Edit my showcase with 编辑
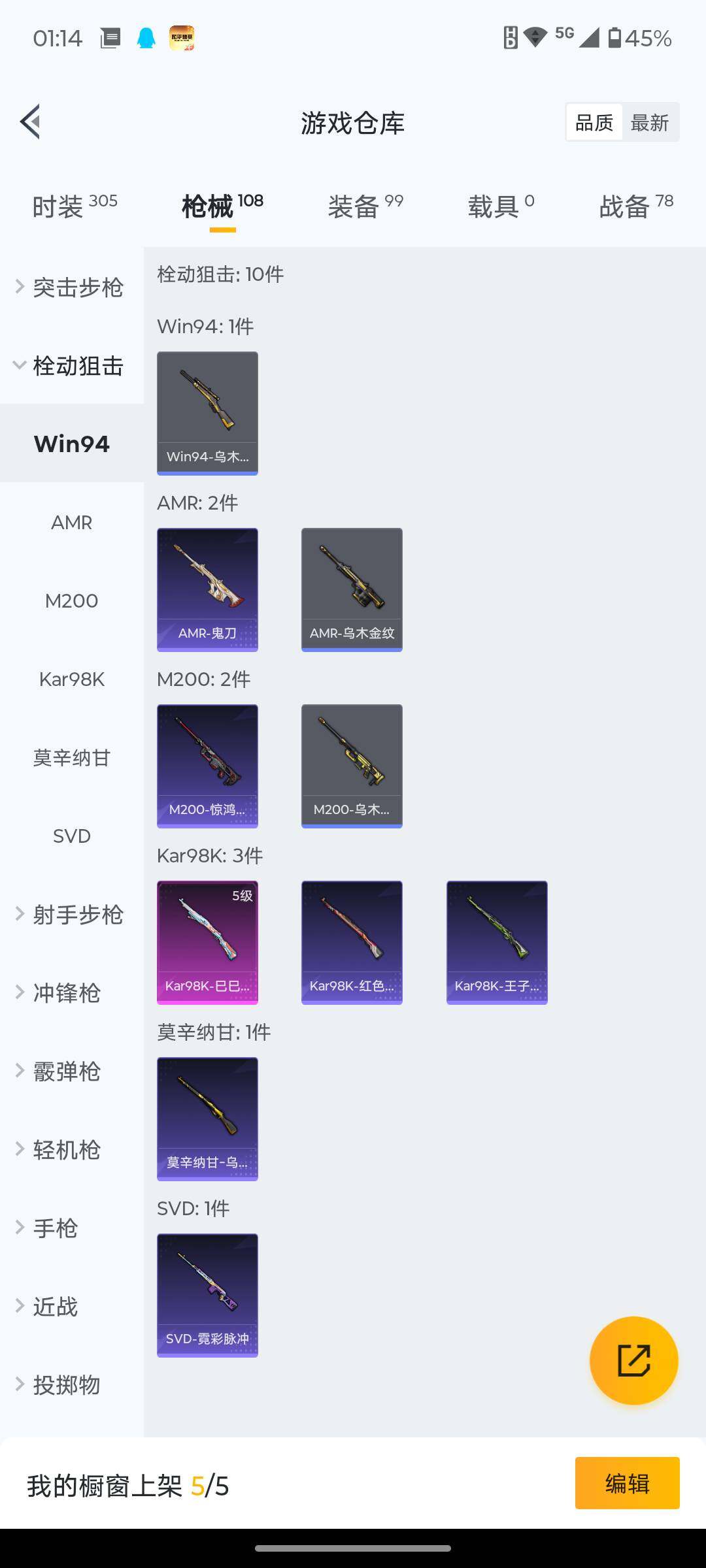 pos(627,1483)
